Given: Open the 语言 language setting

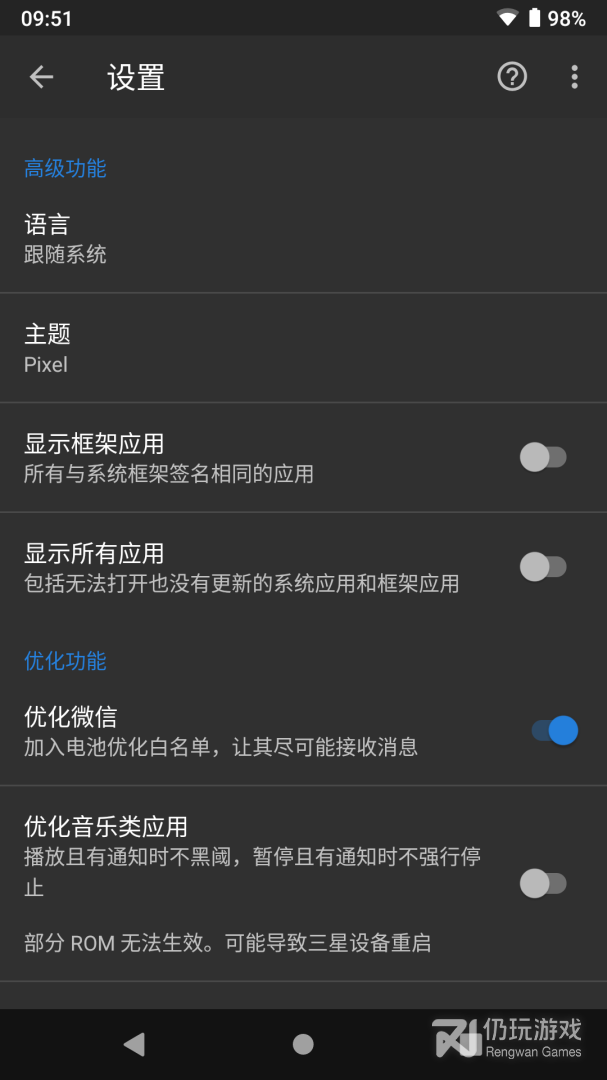Looking at the screenshot, I should [x=303, y=238].
